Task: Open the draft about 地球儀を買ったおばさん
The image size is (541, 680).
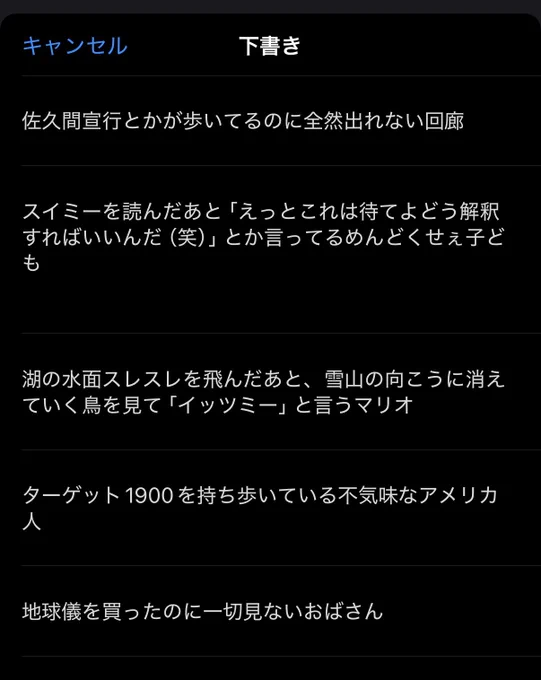Action: tap(281, 611)
